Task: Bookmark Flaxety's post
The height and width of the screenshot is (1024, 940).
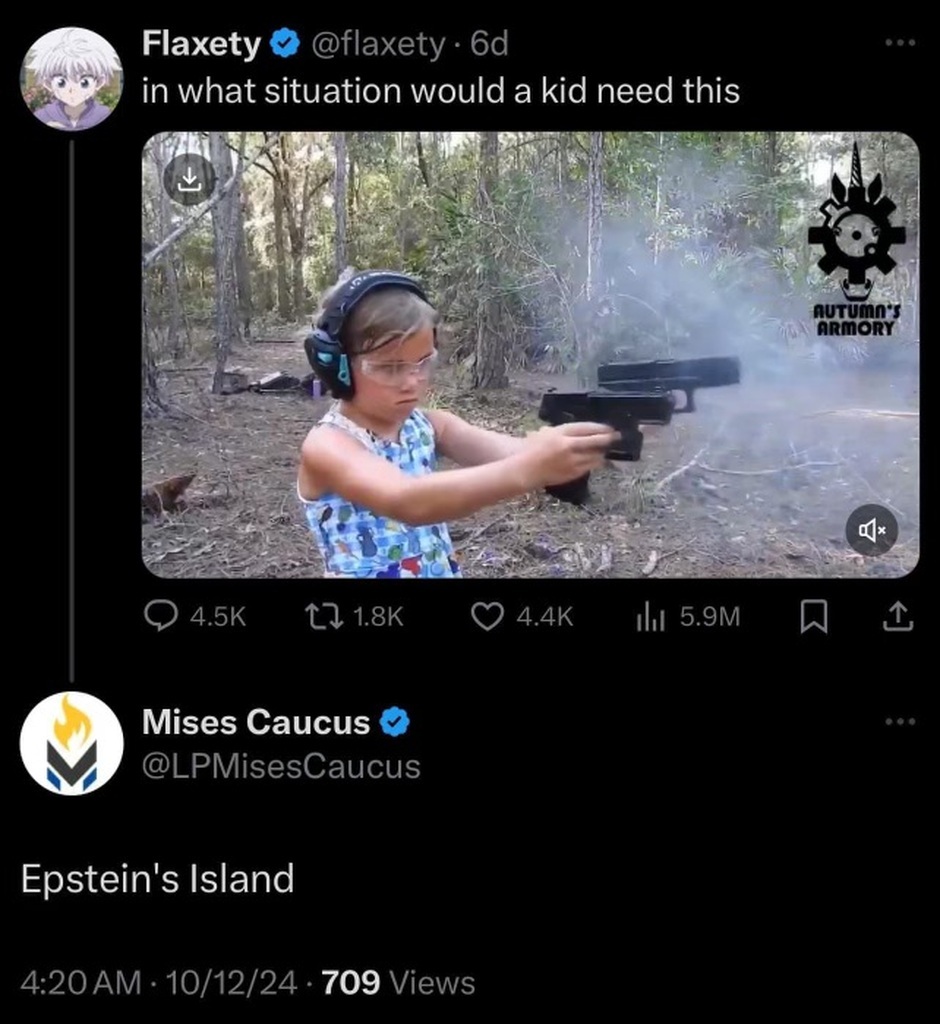Action: pos(815,618)
